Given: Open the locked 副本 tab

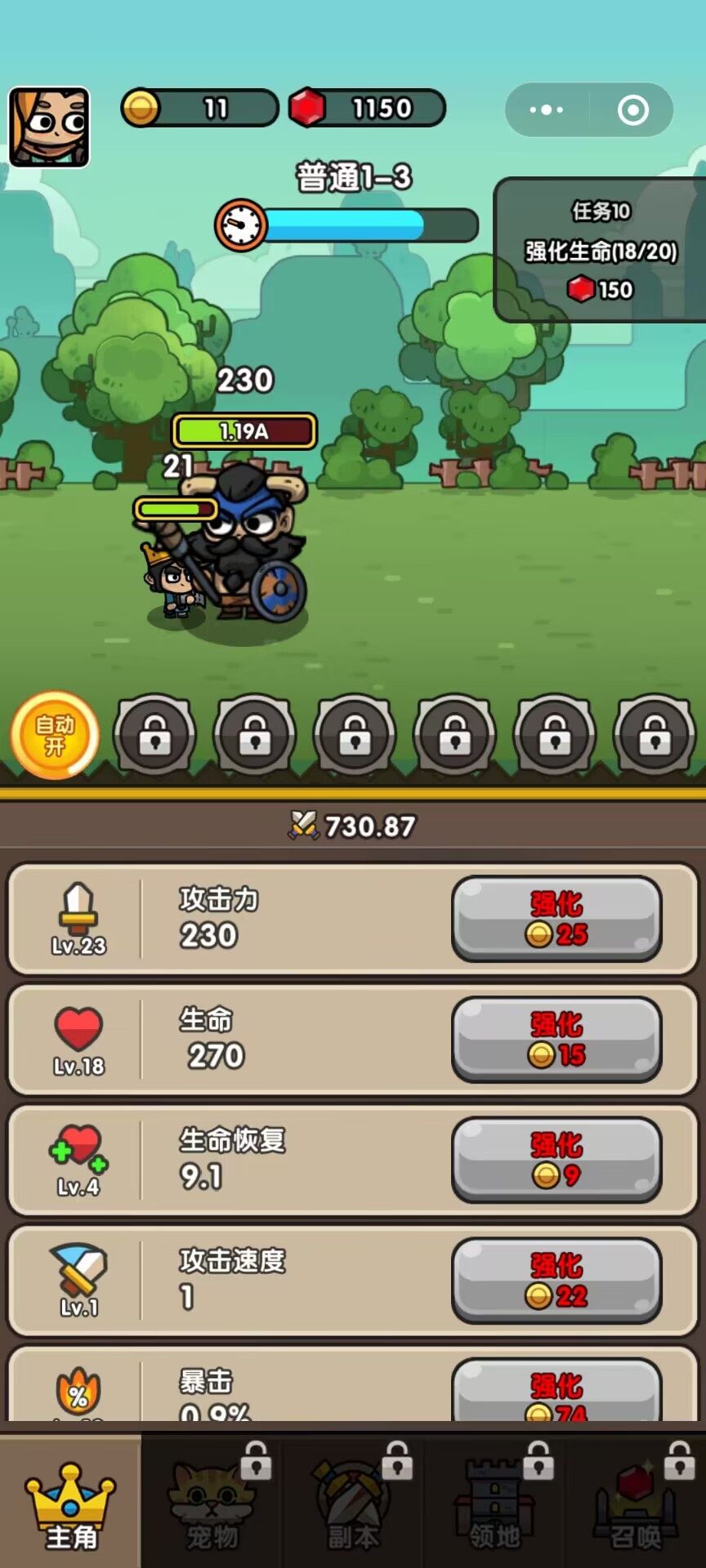Looking at the screenshot, I should [x=353, y=1504].
